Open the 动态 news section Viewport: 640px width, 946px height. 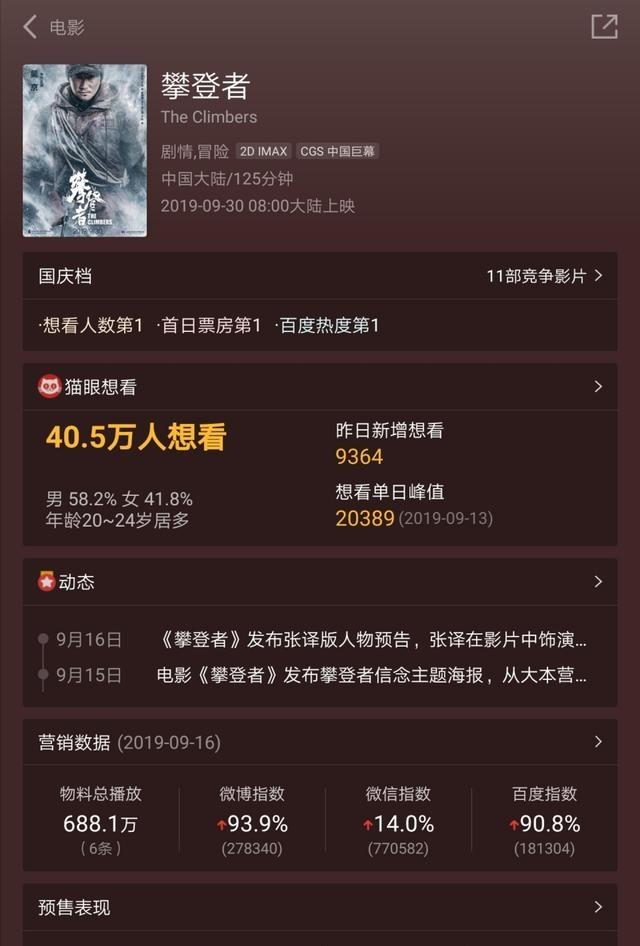[x=598, y=581]
